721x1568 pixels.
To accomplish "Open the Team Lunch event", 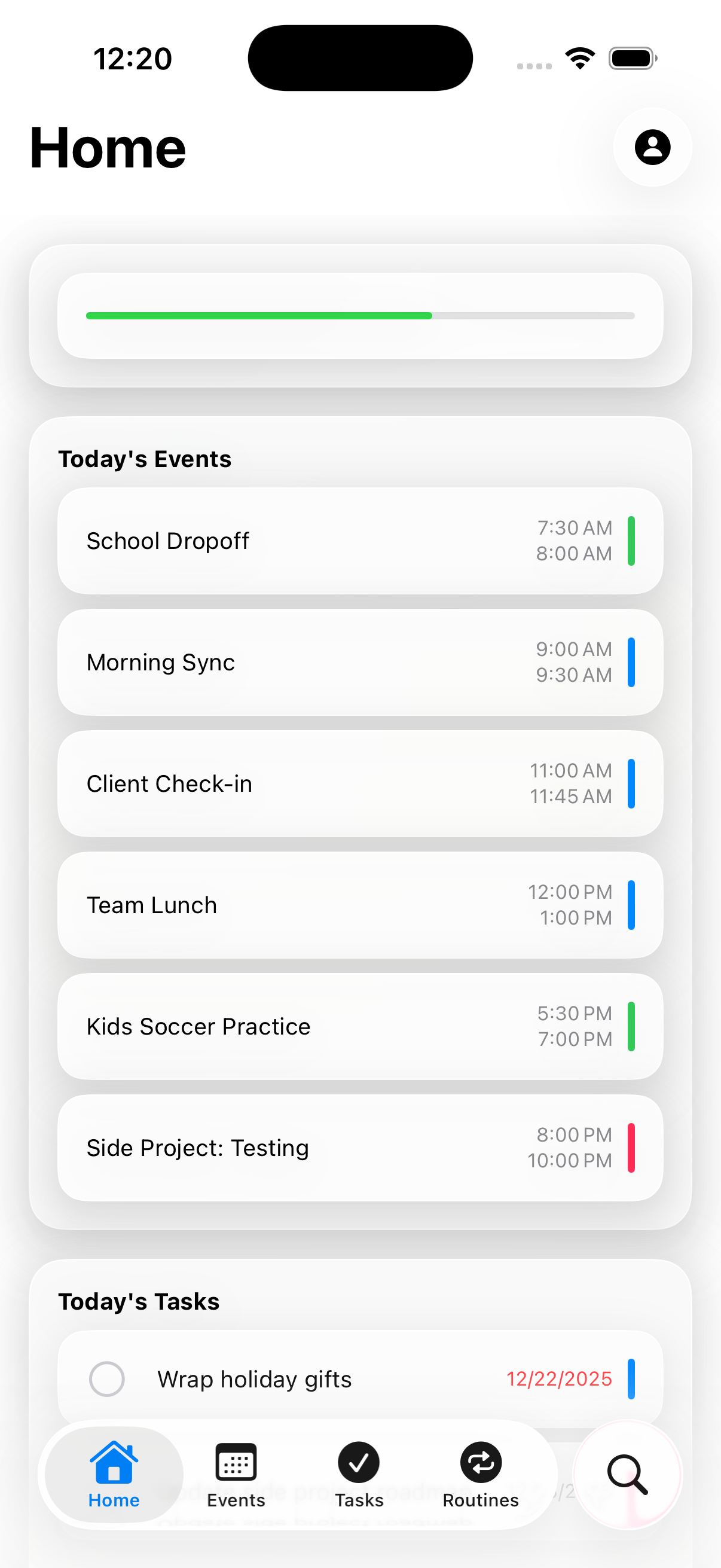I will click(x=360, y=905).
